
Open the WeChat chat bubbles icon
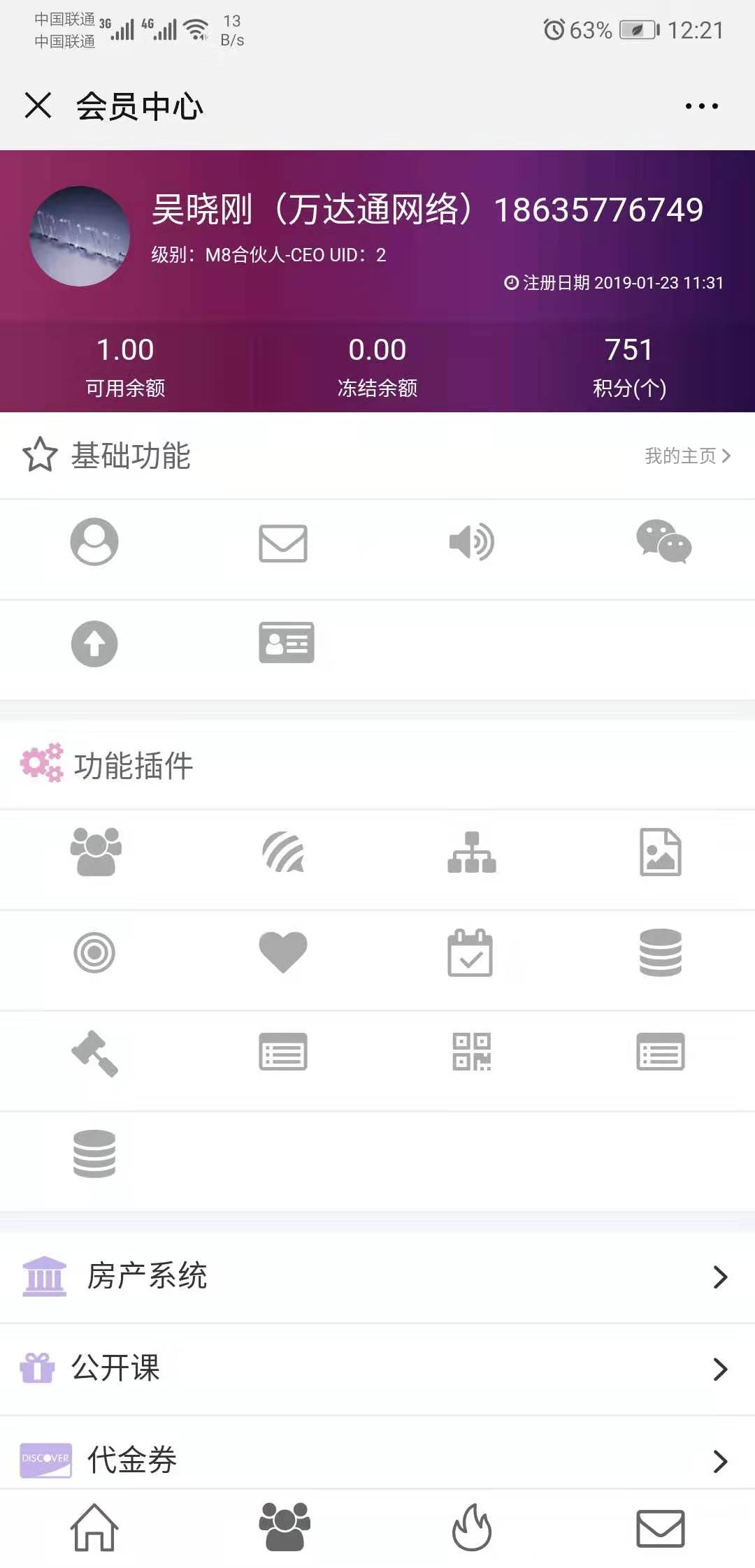coord(663,542)
